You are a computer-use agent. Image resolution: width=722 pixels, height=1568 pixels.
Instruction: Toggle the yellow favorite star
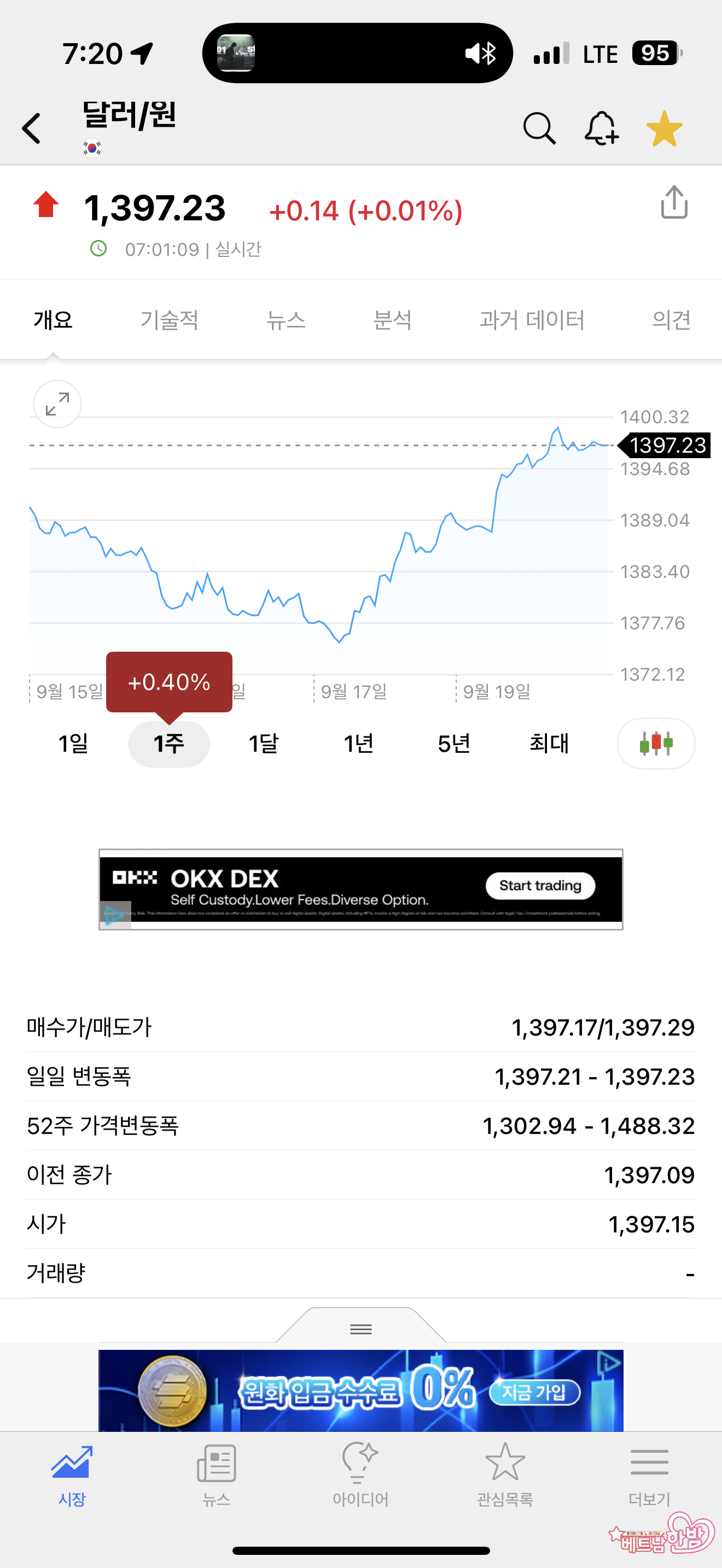(x=663, y=128)
